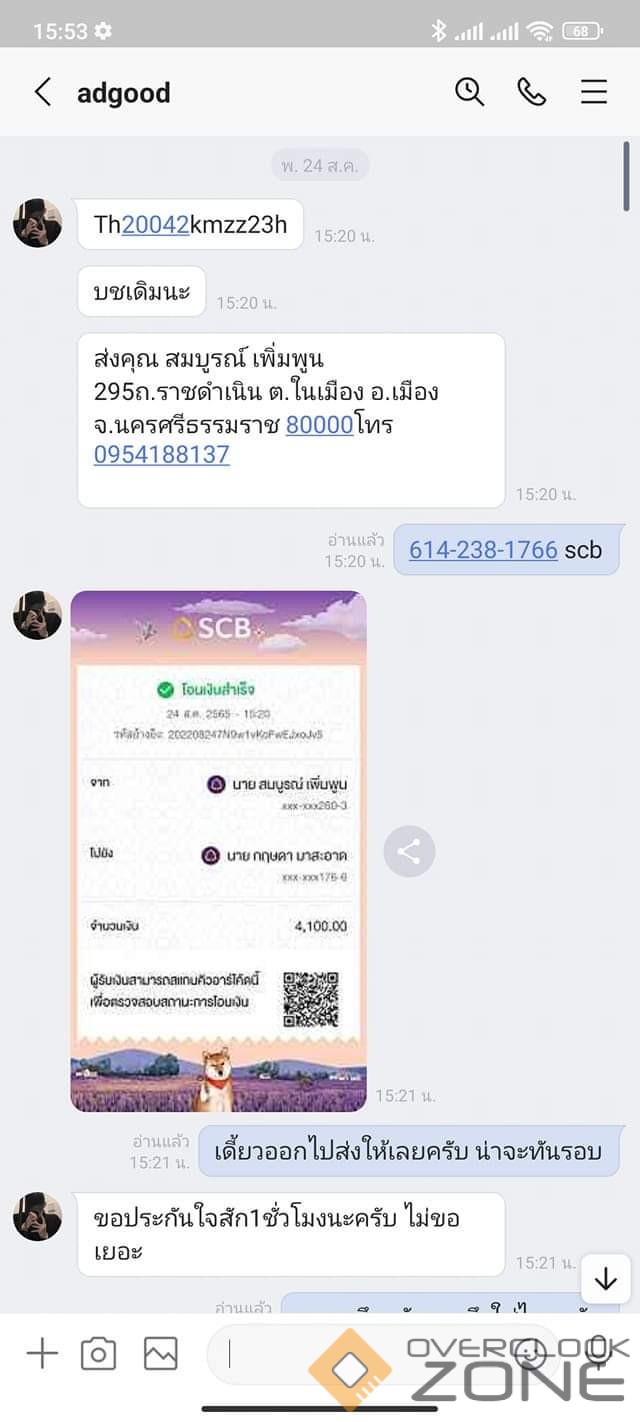Open the sender's avatar beside the Th20042kmzz23h message
Screen dimensions: 640x1422
[x=37, y=223]
